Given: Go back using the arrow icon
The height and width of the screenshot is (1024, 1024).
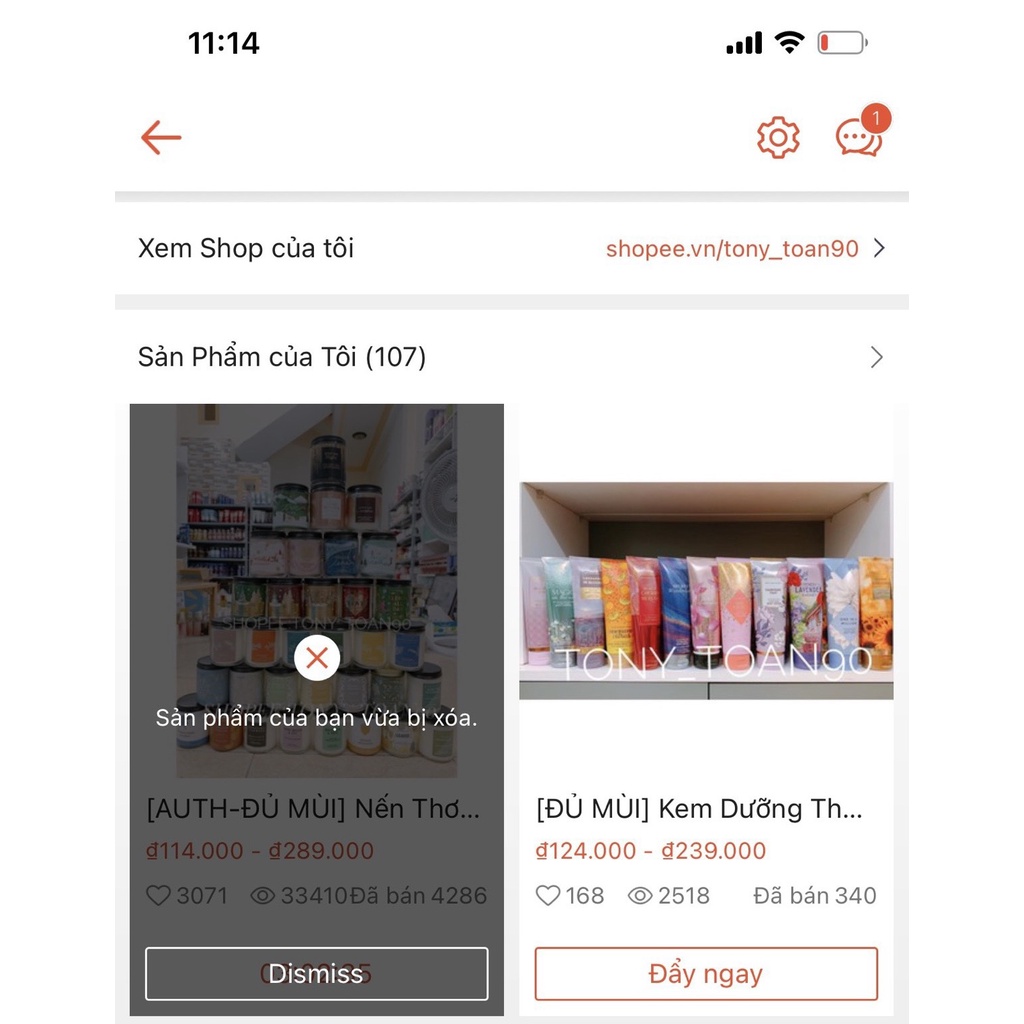Looking at the screenshot, I should [161, 138].
